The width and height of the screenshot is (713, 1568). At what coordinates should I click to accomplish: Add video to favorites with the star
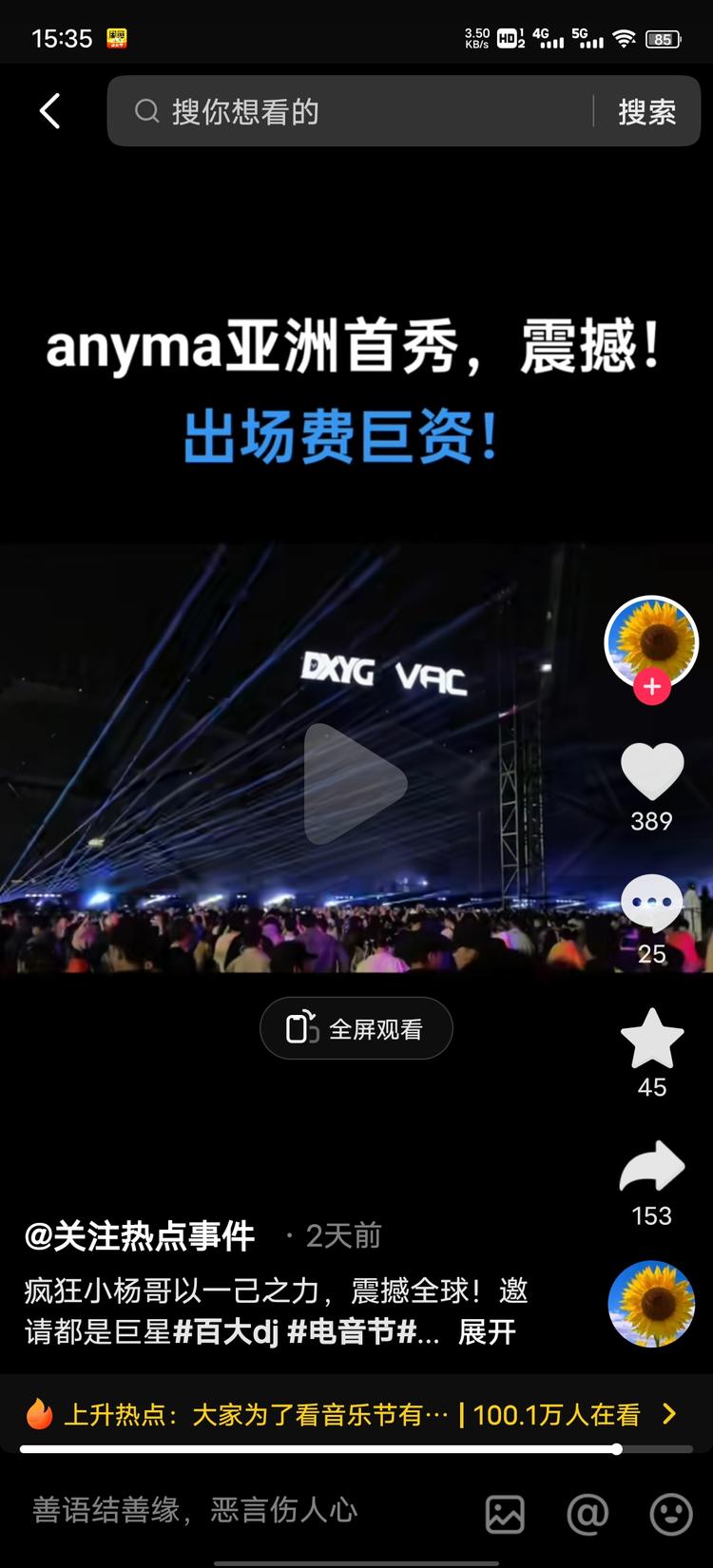652,1039
